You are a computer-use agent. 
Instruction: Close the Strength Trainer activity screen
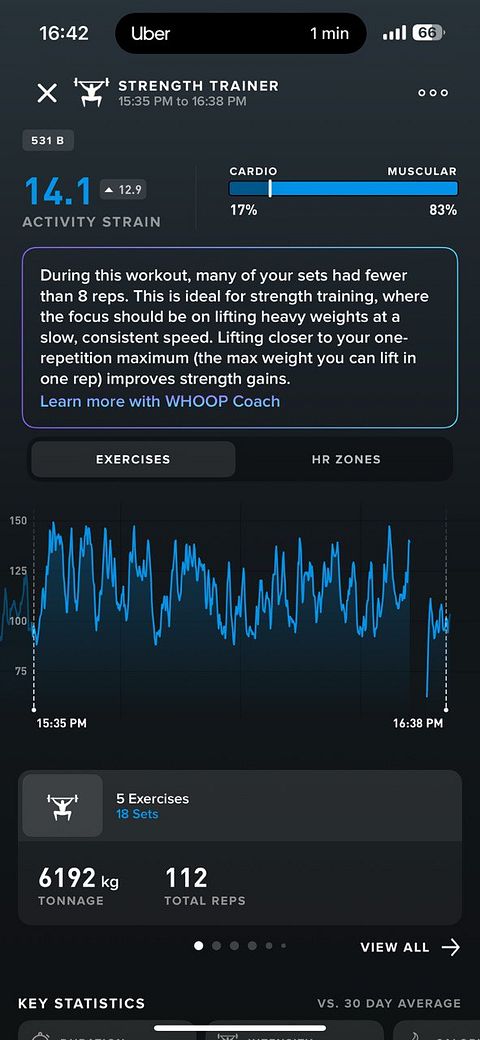47,93
